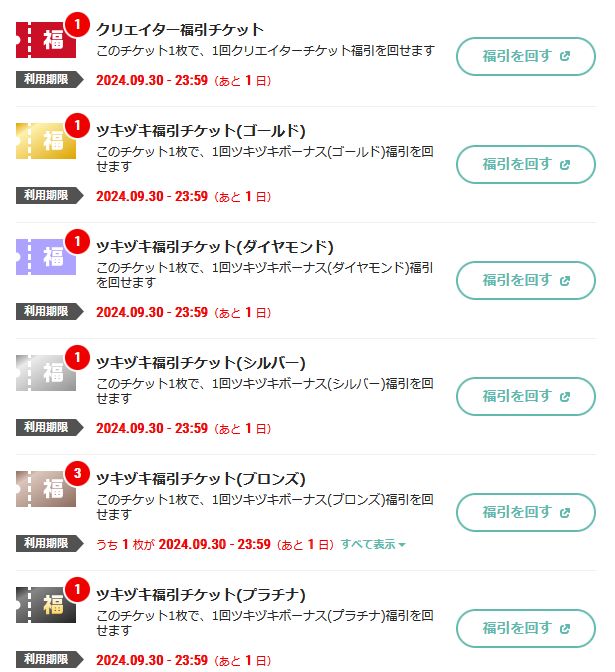Use the ダイヤモンド ticket's 福引を回す button

525,280
